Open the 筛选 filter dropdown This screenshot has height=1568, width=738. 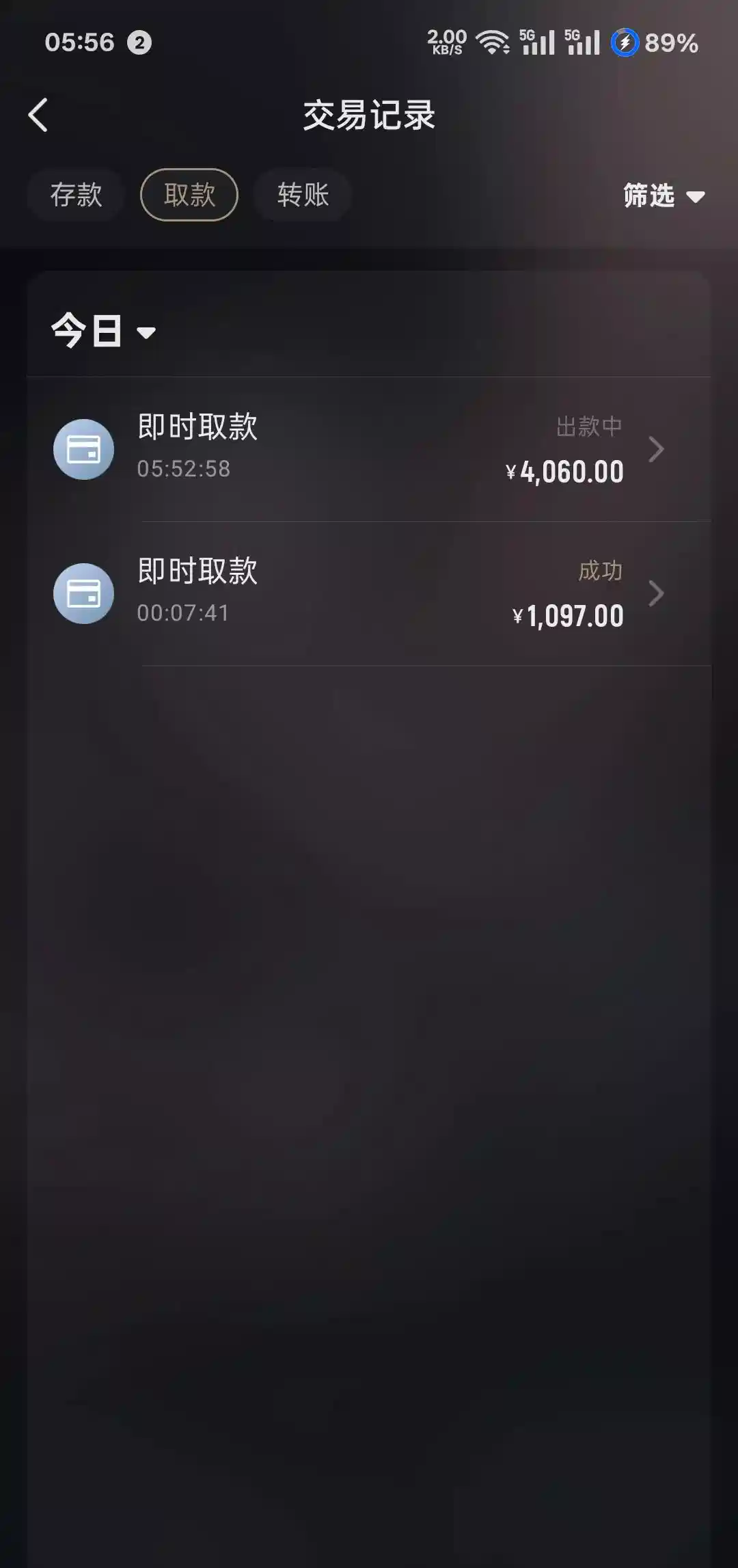pyautogui.click(x=663, y=196)
